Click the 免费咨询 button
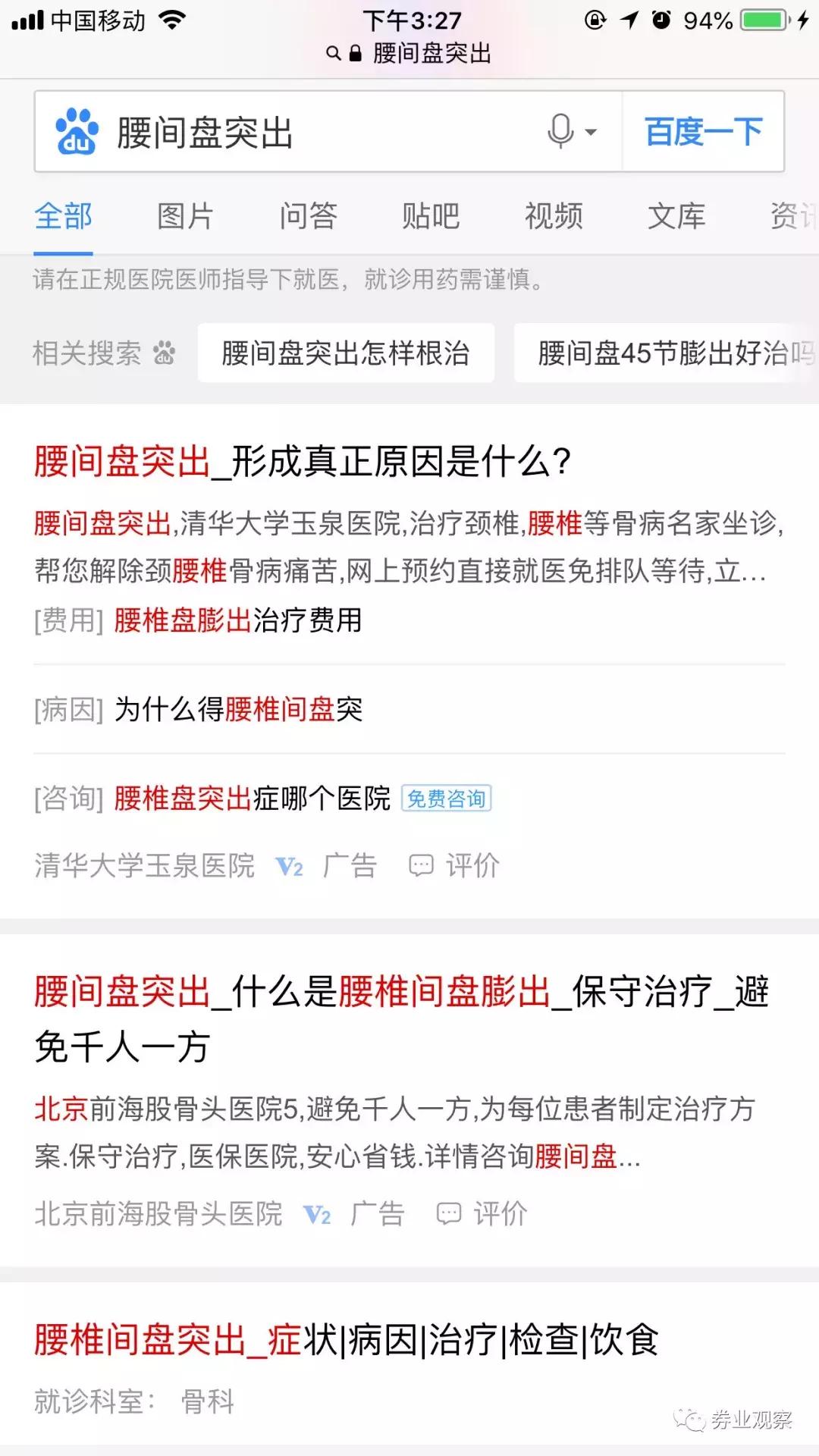 pos(447,799)
